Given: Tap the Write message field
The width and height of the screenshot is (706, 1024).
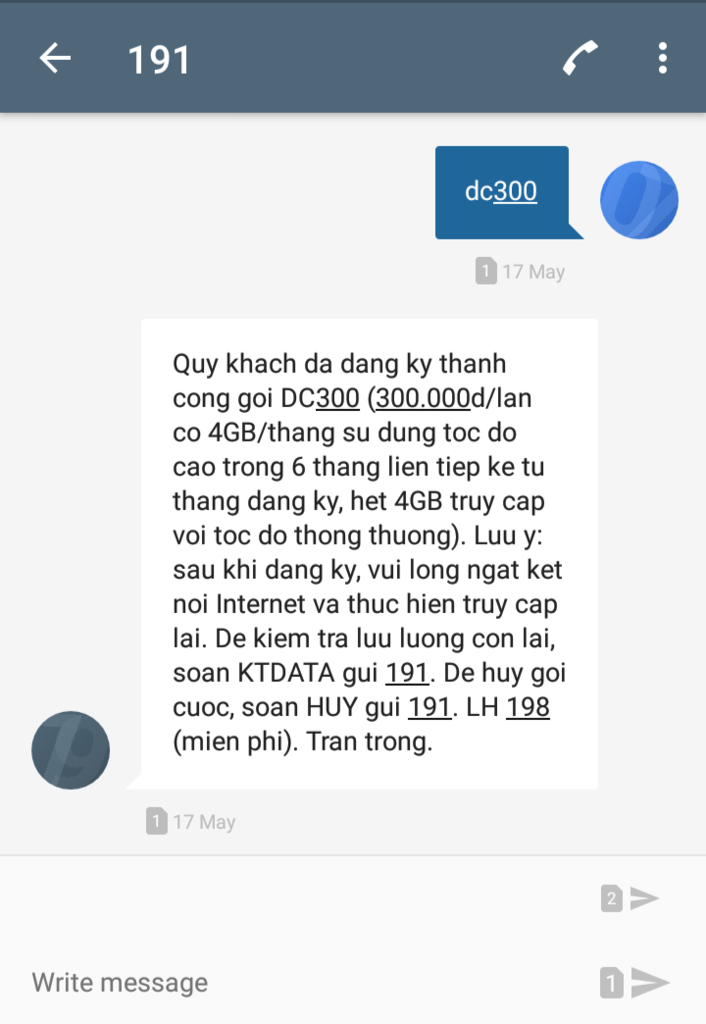Looking at the screenshot, I should pos(300,982).
